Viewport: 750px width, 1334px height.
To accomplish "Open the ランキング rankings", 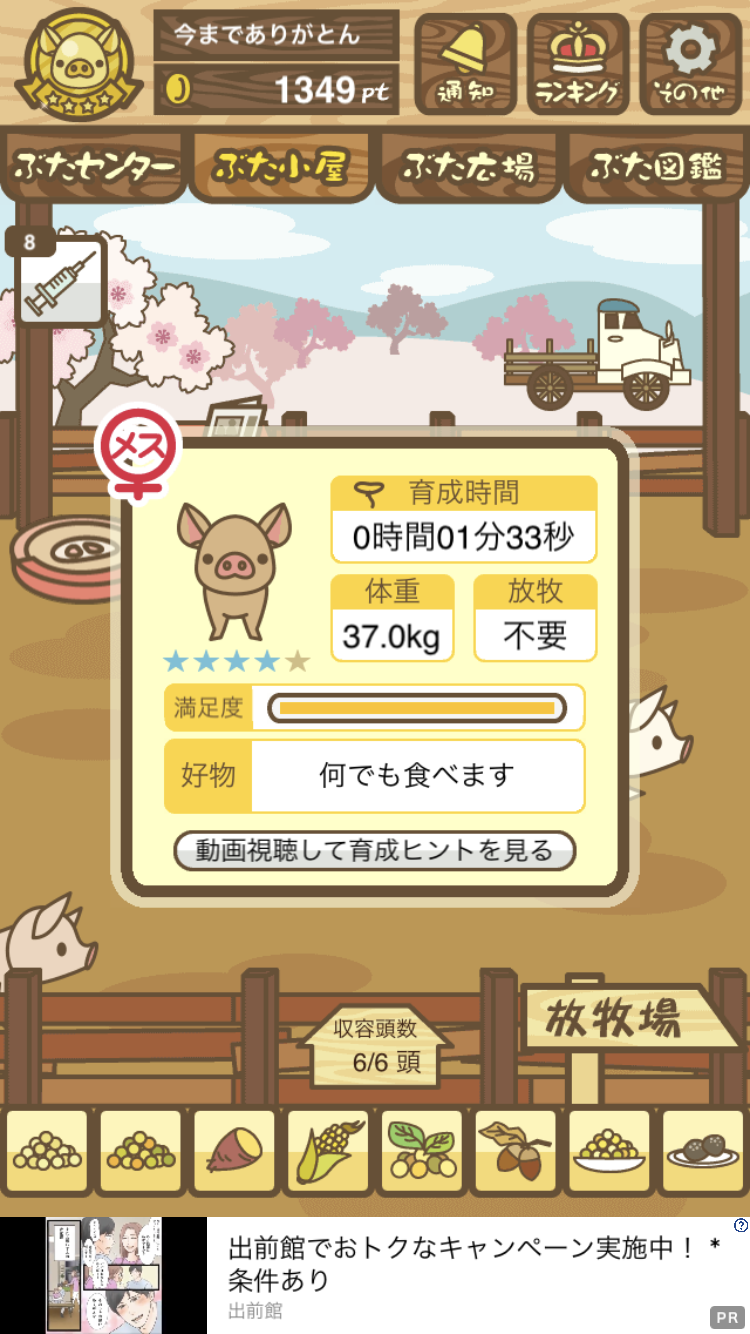I will [x=577, y=63].
